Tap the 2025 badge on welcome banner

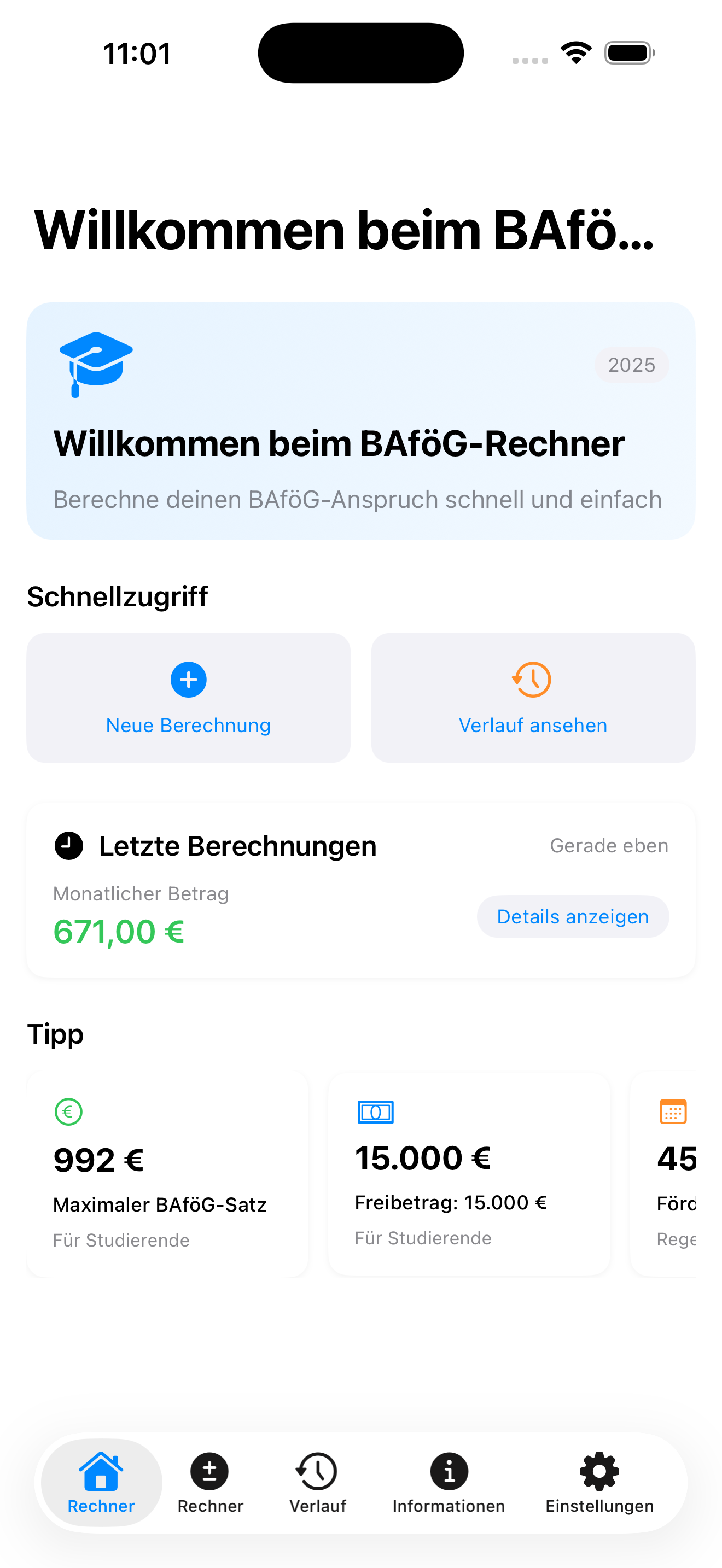tap(631, 365)
